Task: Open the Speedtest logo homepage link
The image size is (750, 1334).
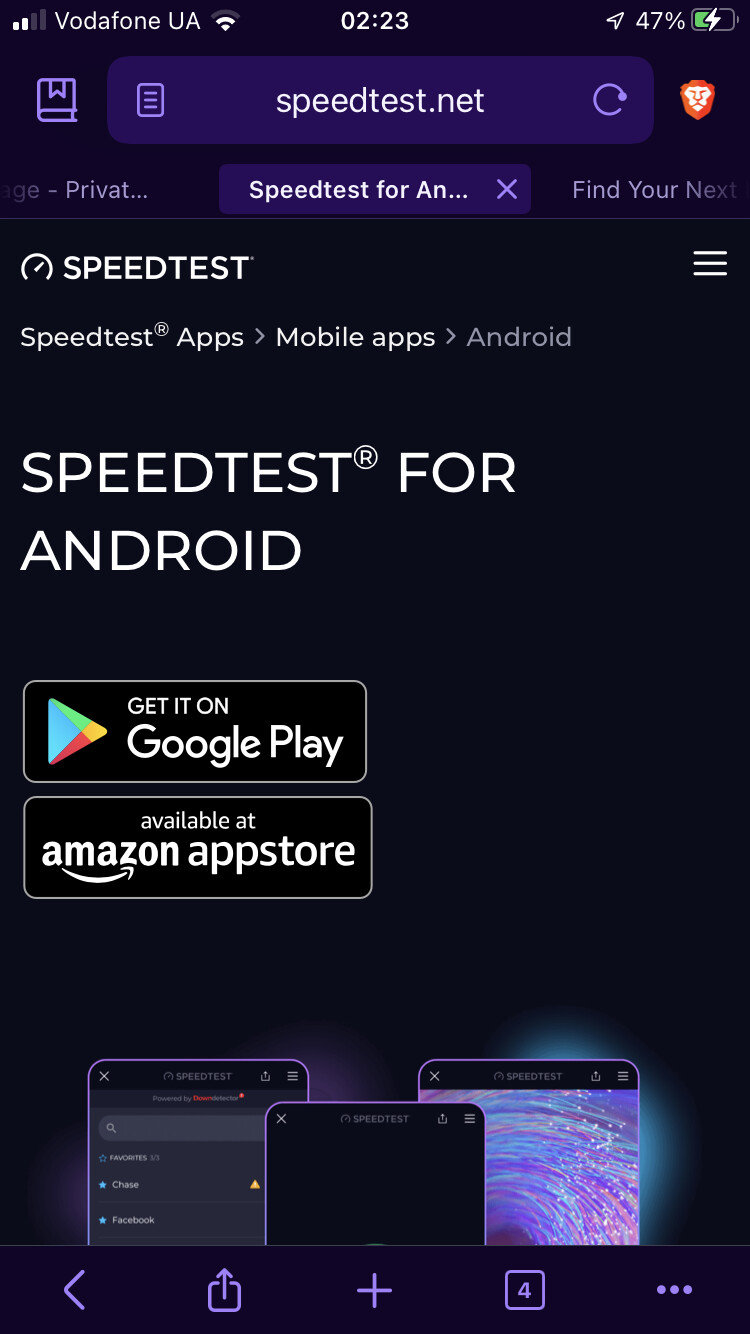Action: [x=136, y=267]
